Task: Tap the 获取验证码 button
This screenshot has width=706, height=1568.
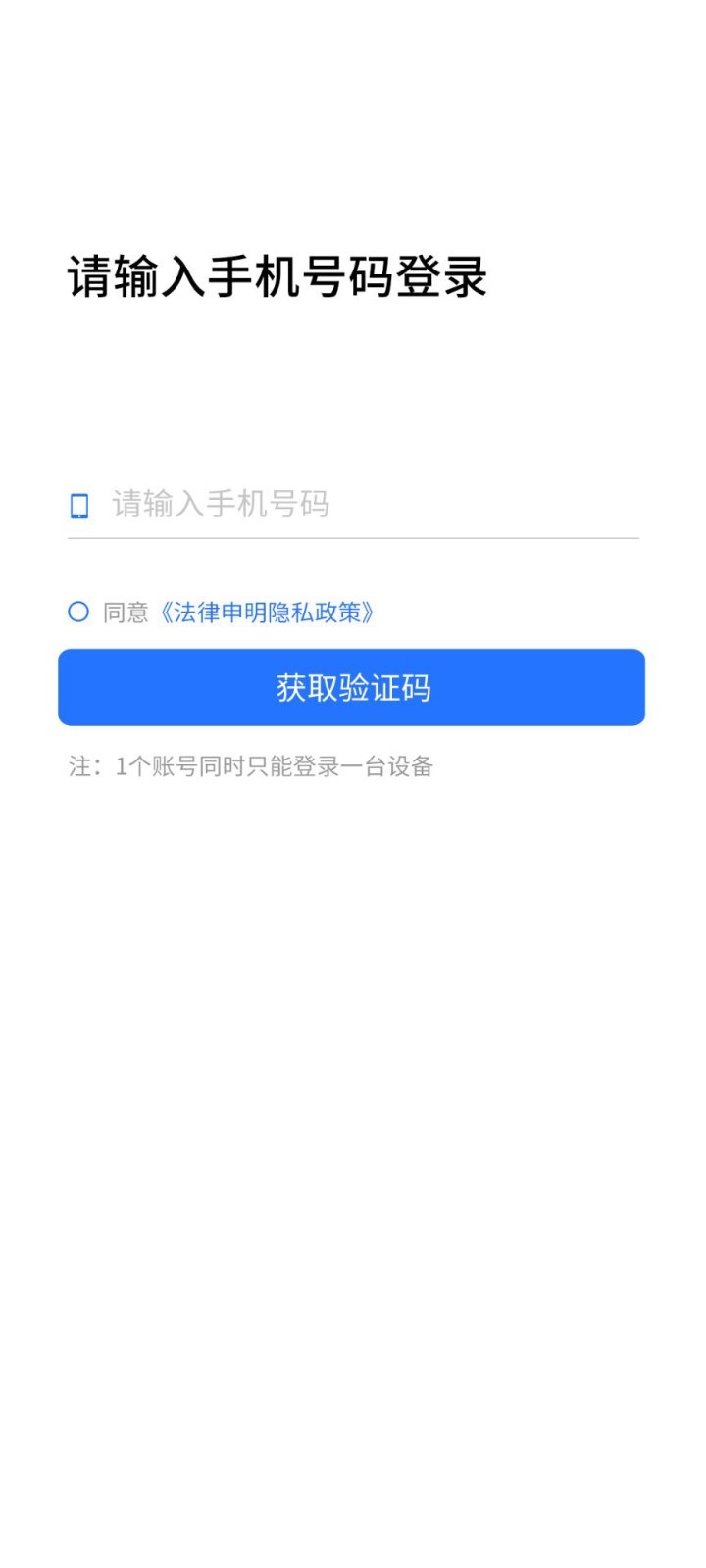Action: point(351,687)
